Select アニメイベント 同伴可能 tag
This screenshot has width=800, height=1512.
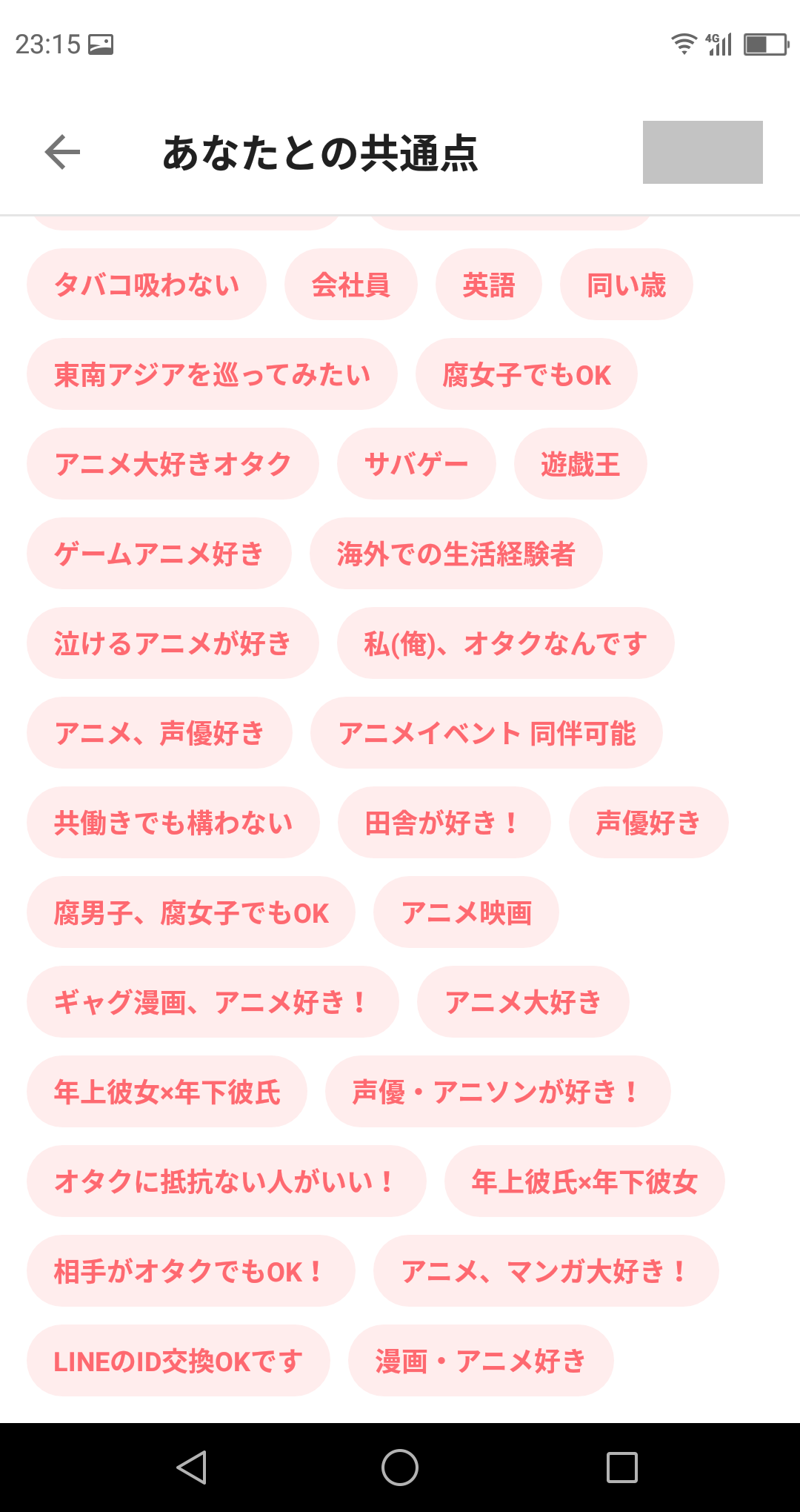coord(486,733)
